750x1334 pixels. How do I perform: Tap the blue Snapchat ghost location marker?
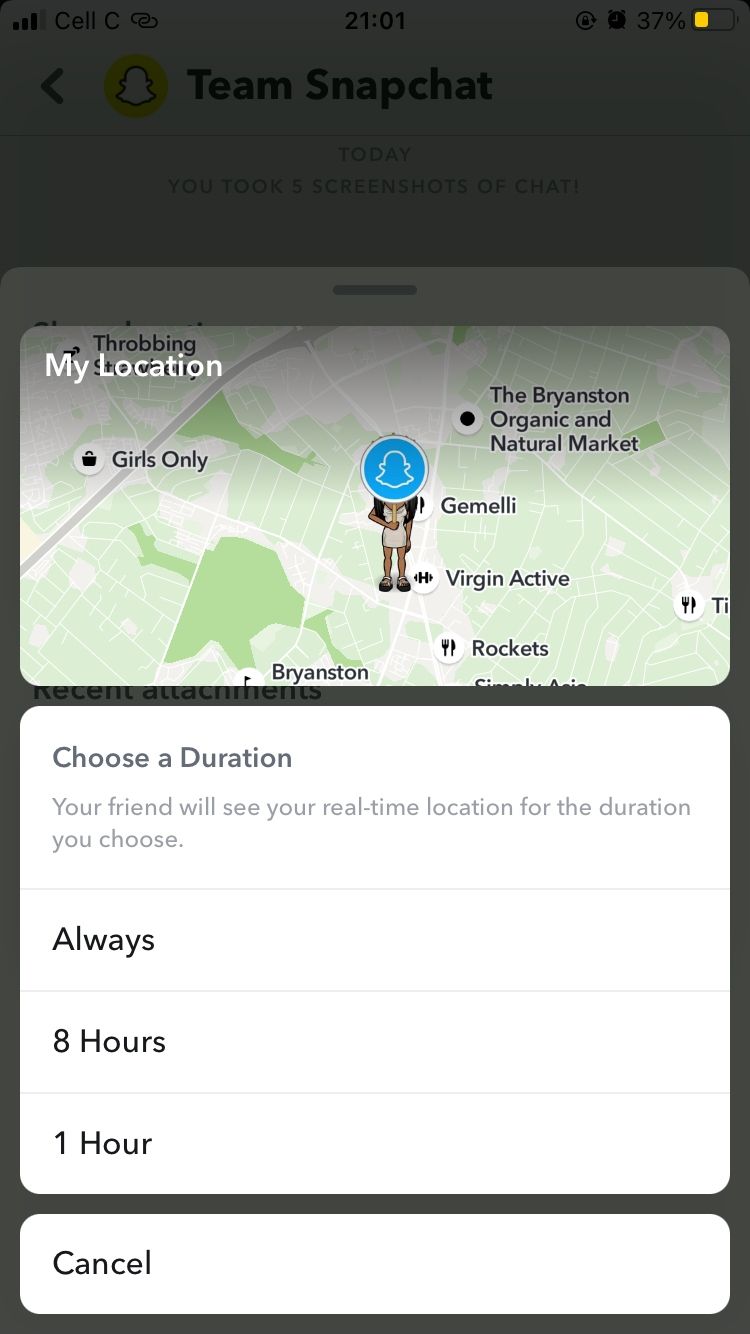[x=394, y=468]
